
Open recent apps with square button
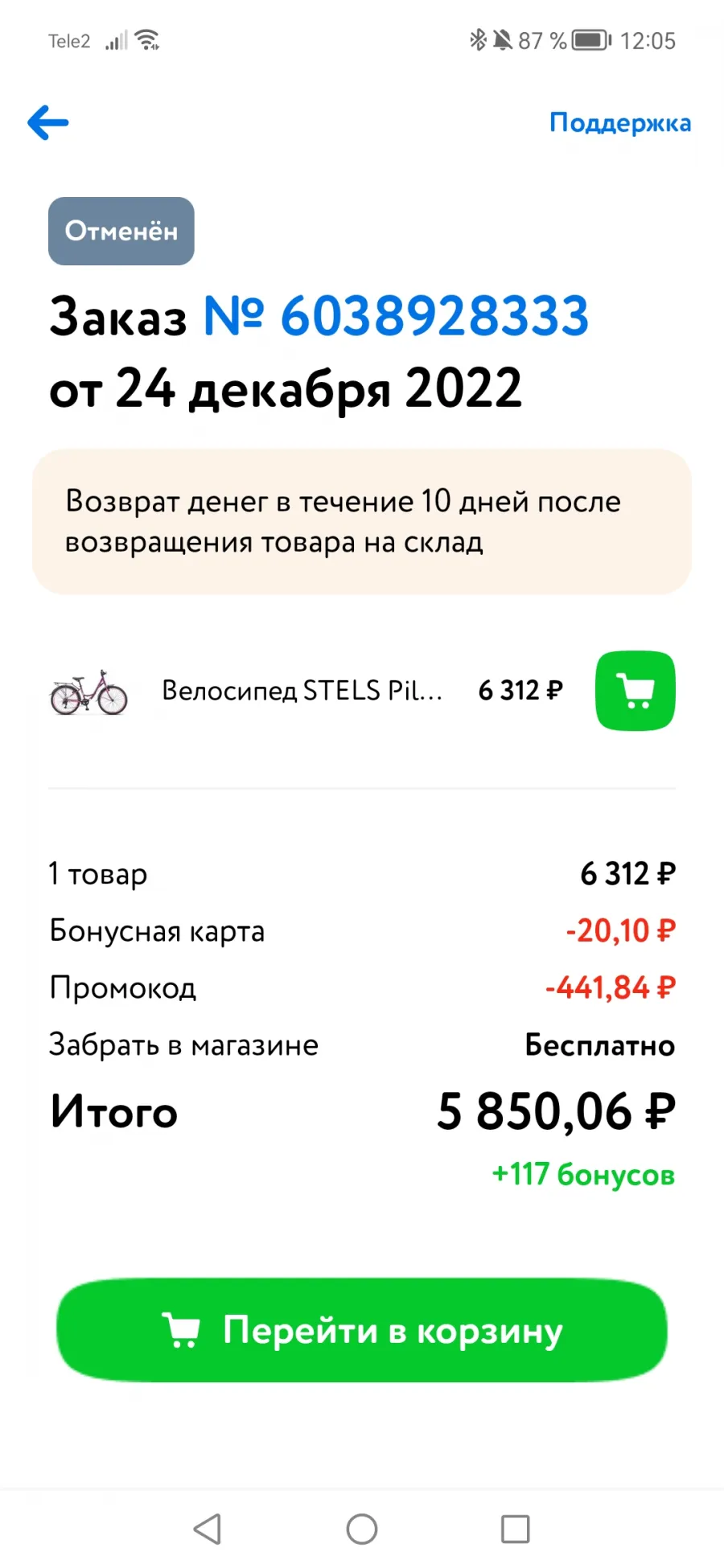(515, 1529)
